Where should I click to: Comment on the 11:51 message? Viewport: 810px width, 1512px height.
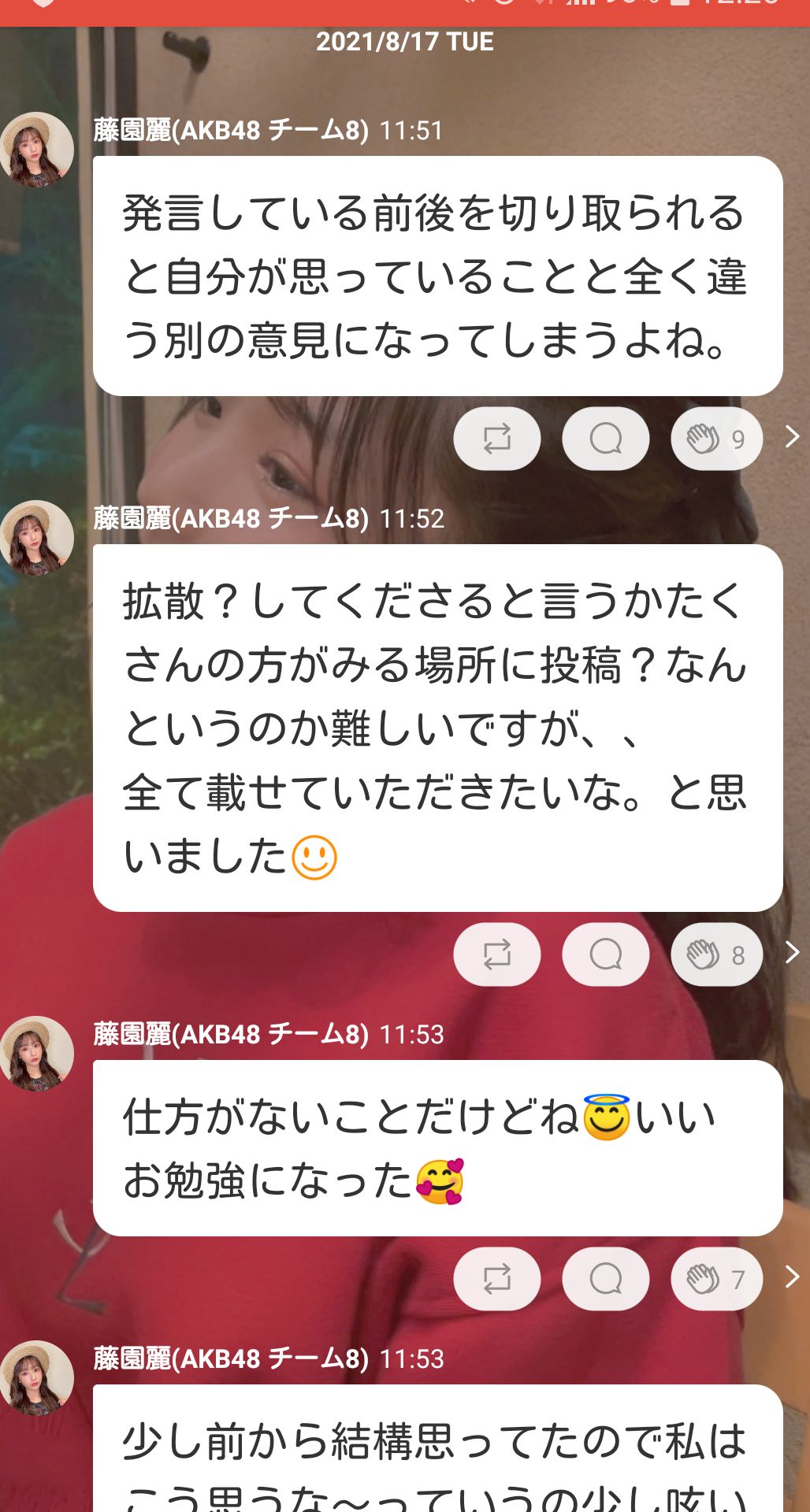click(x=605, y=439)
